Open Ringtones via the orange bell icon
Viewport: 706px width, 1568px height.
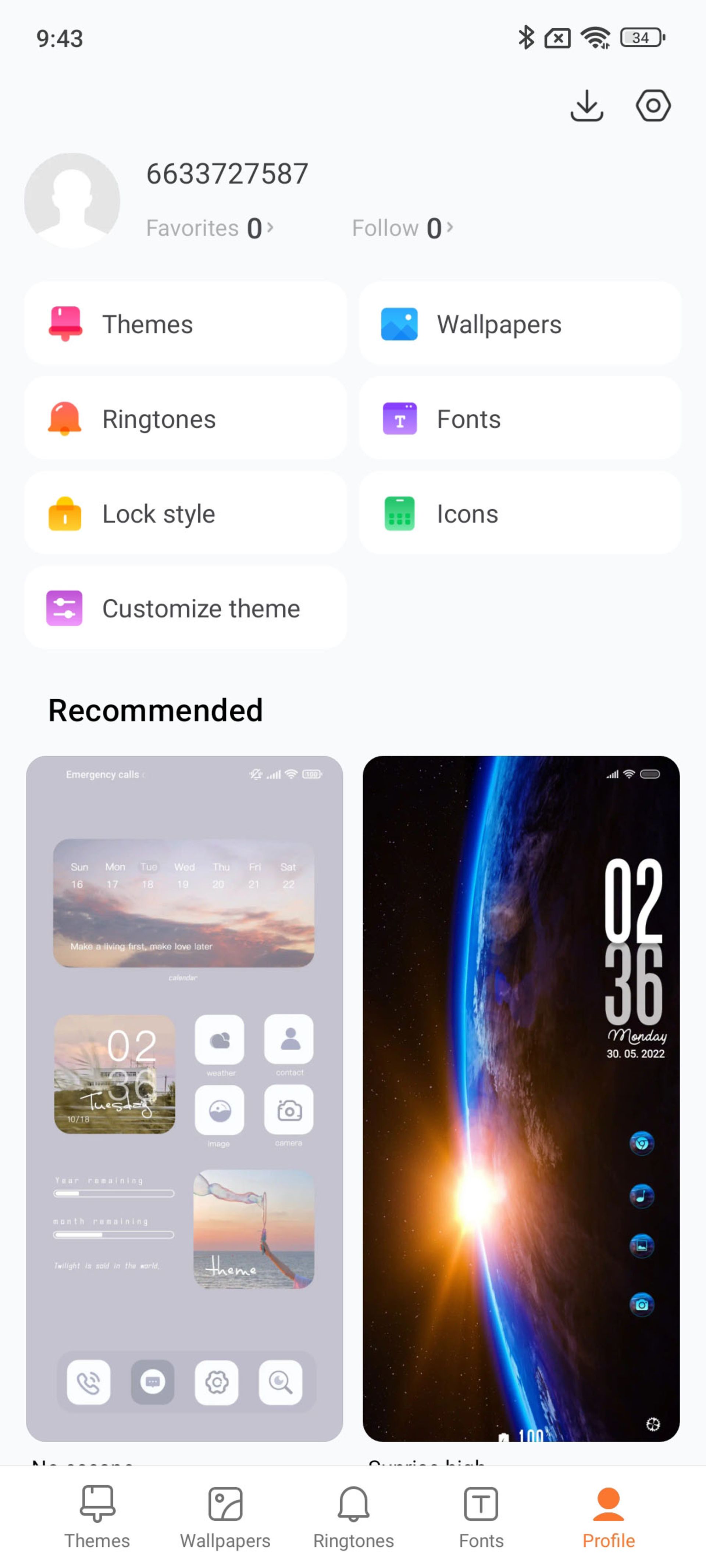(x=64, y=418)
